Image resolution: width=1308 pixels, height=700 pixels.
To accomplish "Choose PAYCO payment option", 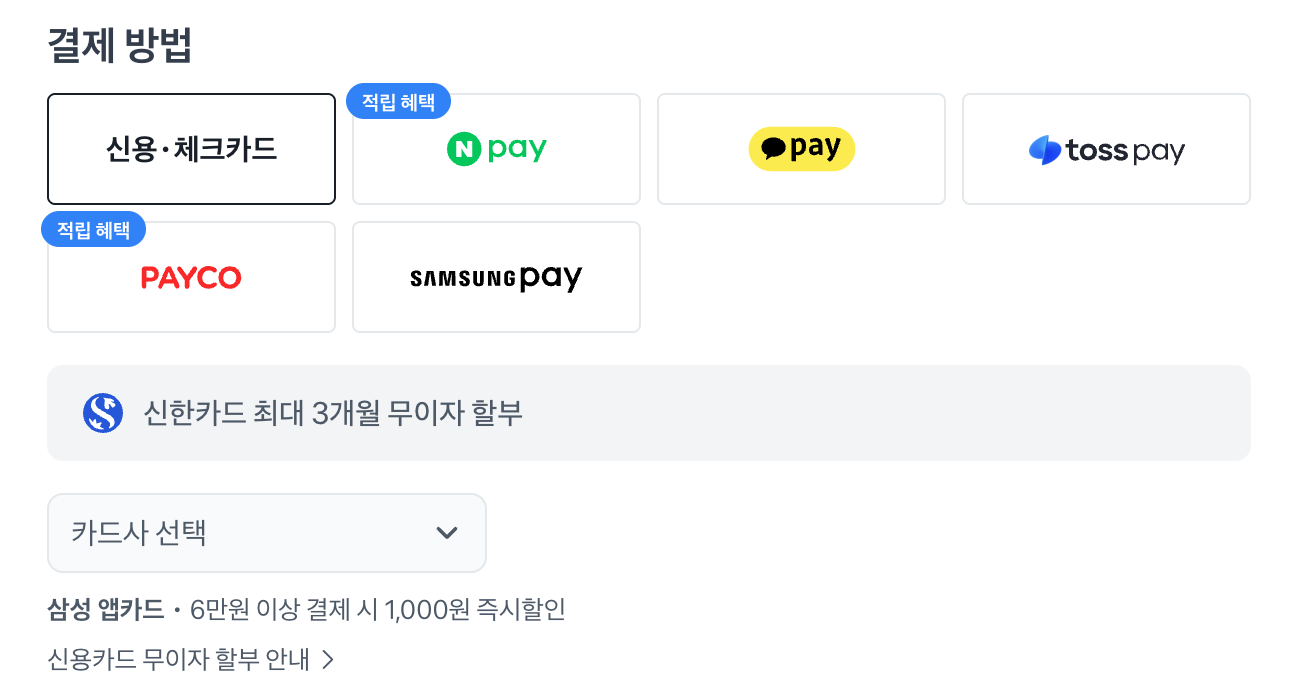I will click(191, 278).
